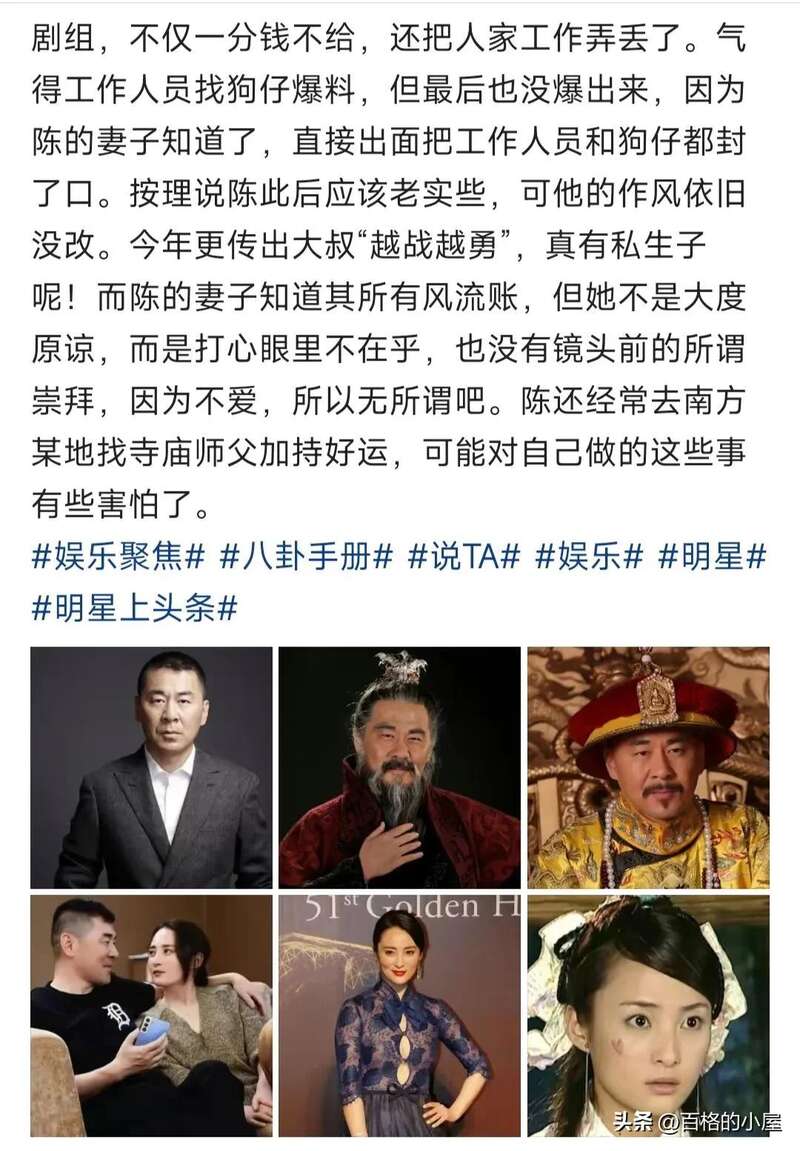
Task: Open the bearded man in red robe photo
Action: (399, 767)
